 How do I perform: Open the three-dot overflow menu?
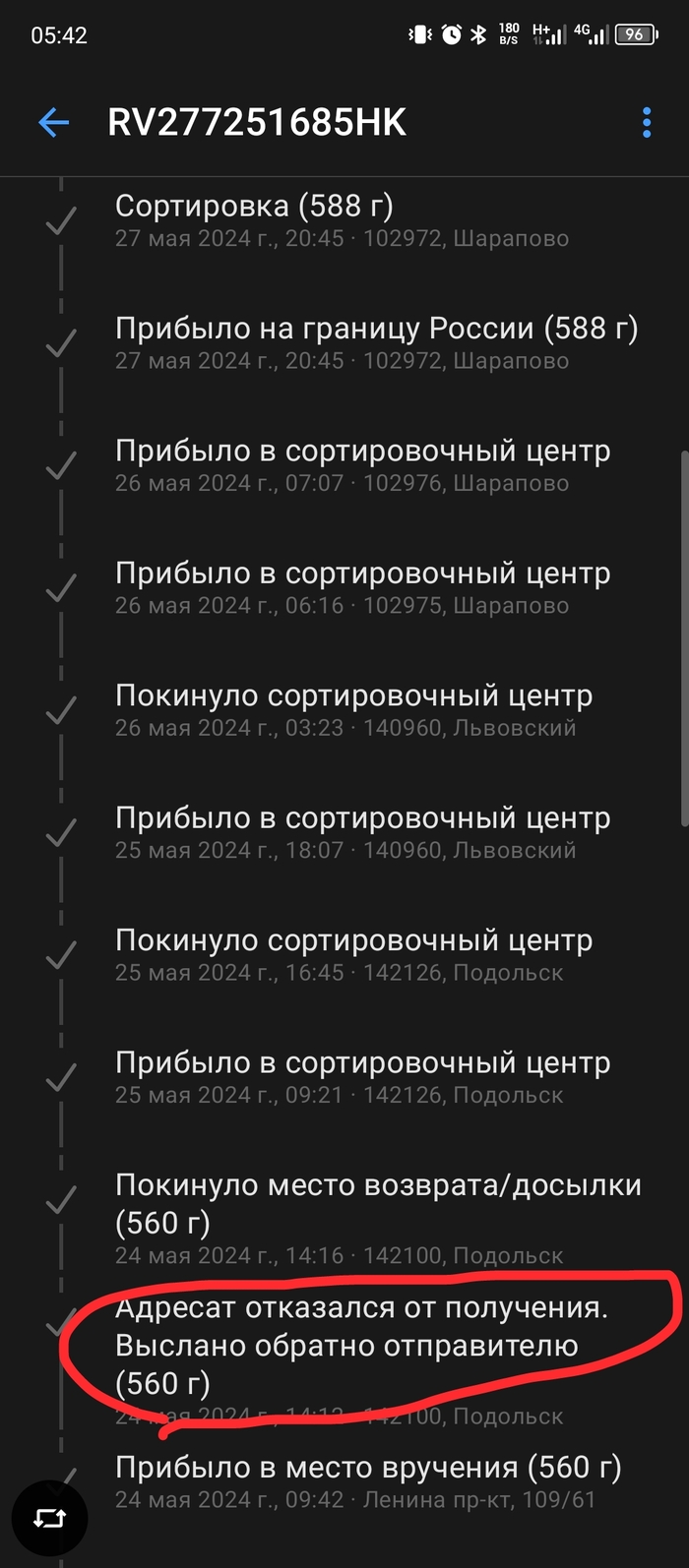646,123
